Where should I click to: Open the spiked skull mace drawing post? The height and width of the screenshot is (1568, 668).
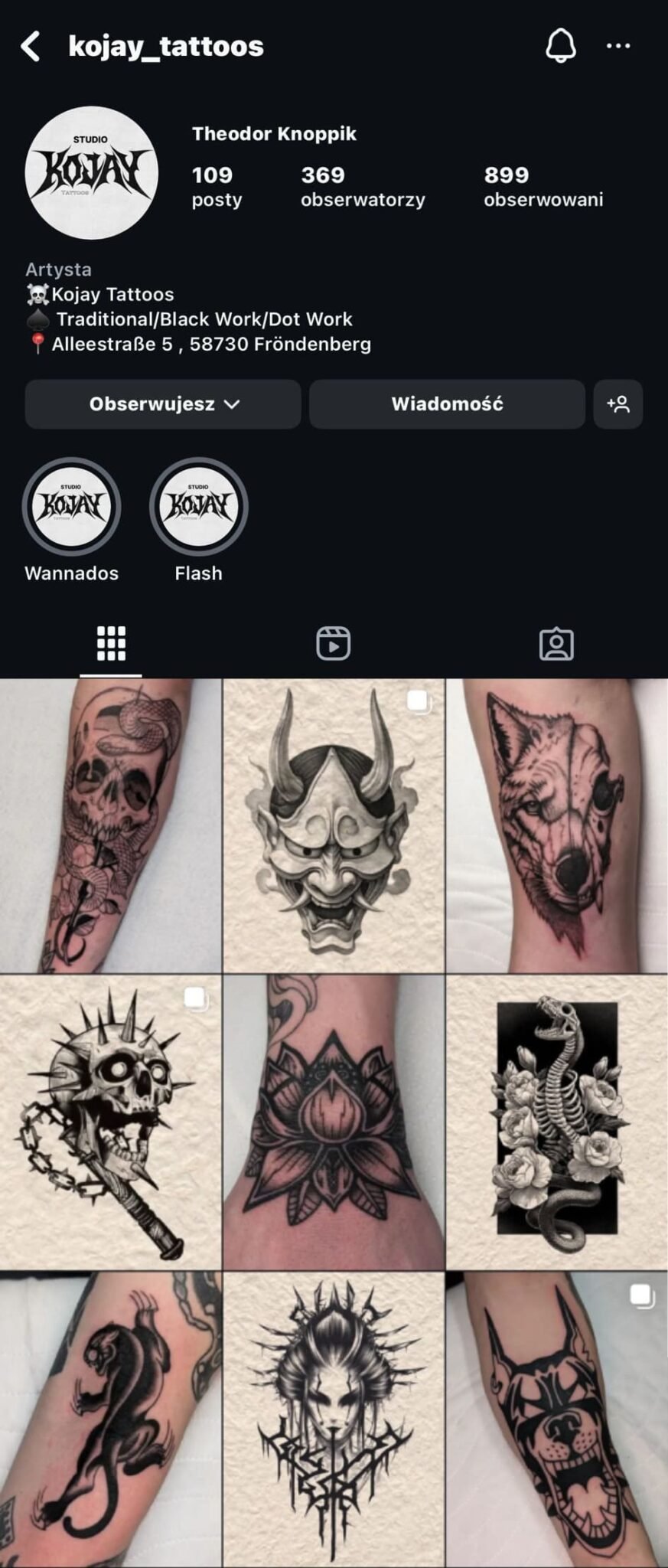(110, 1122)
